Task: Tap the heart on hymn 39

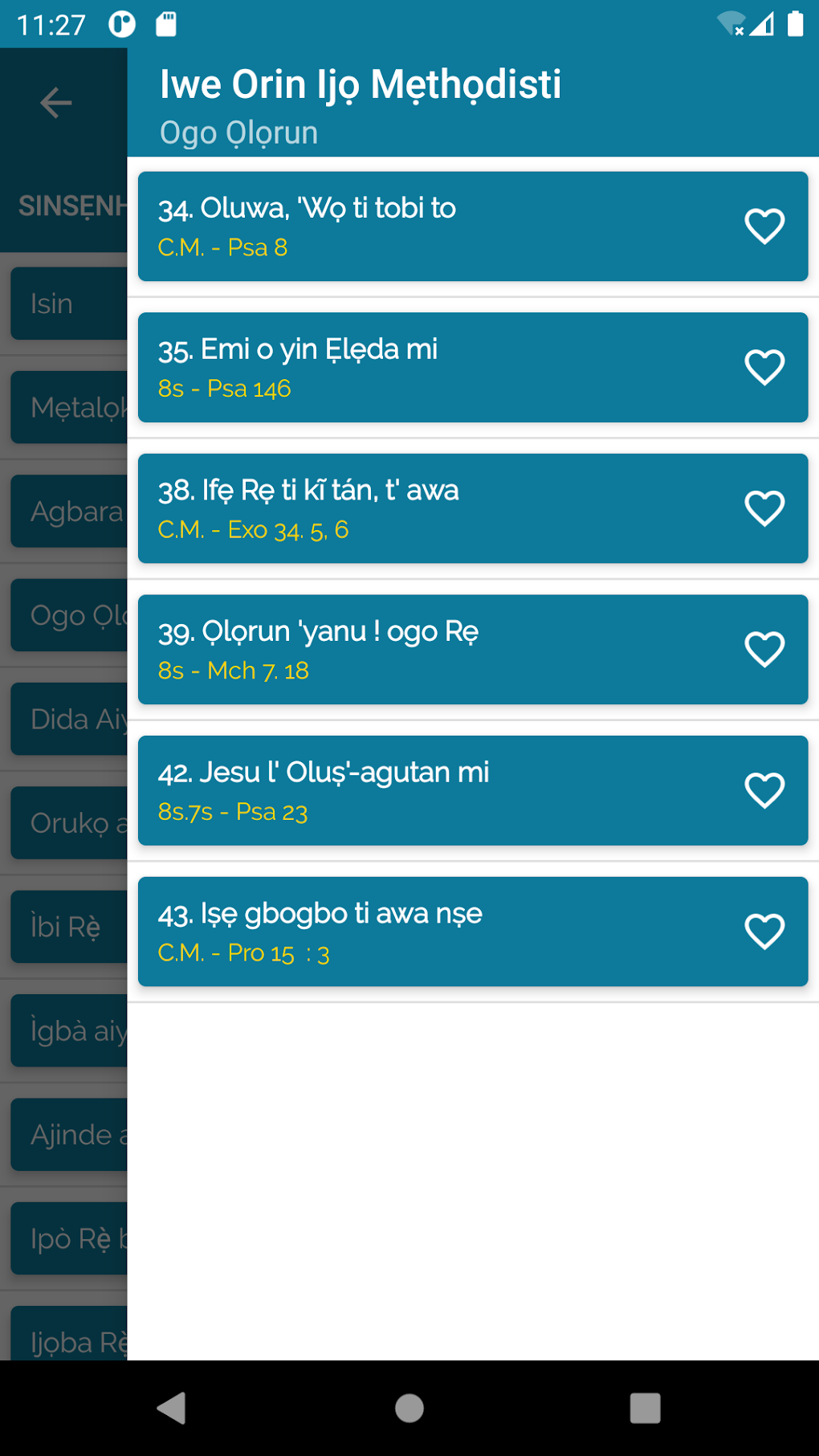Action: (764, 650)
